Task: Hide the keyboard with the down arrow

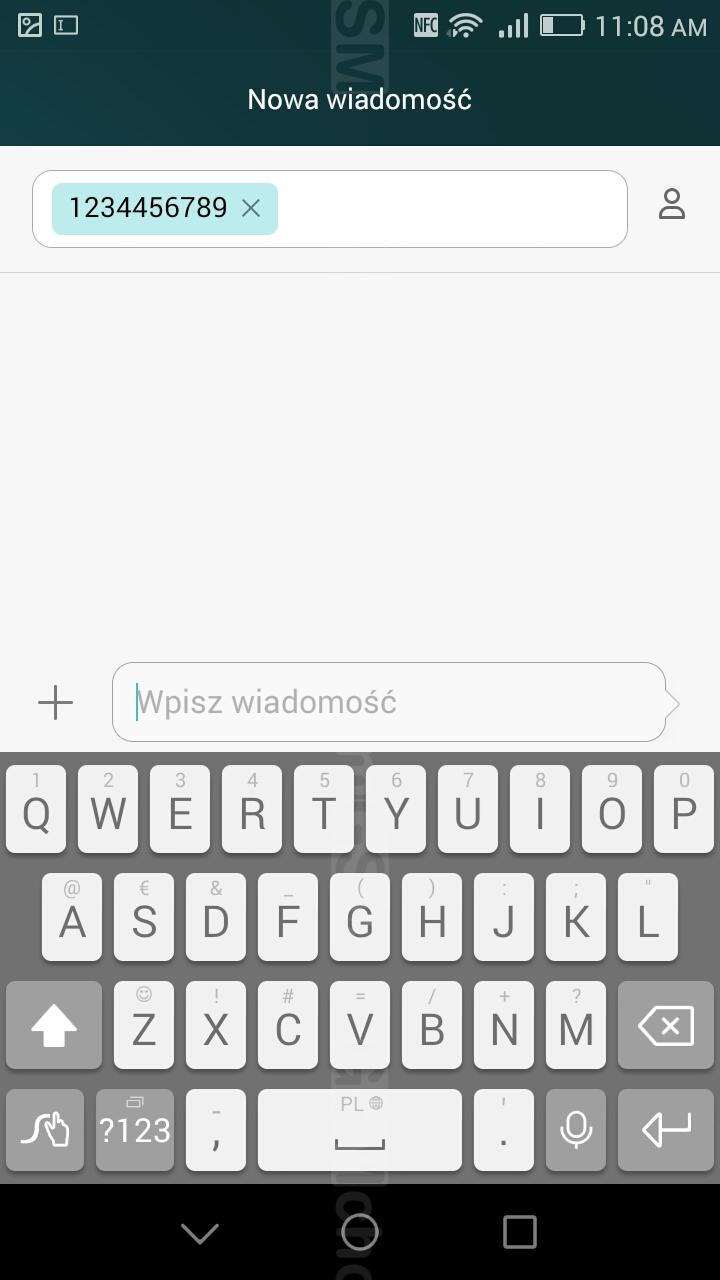Action: click(x=200, y=1233)
